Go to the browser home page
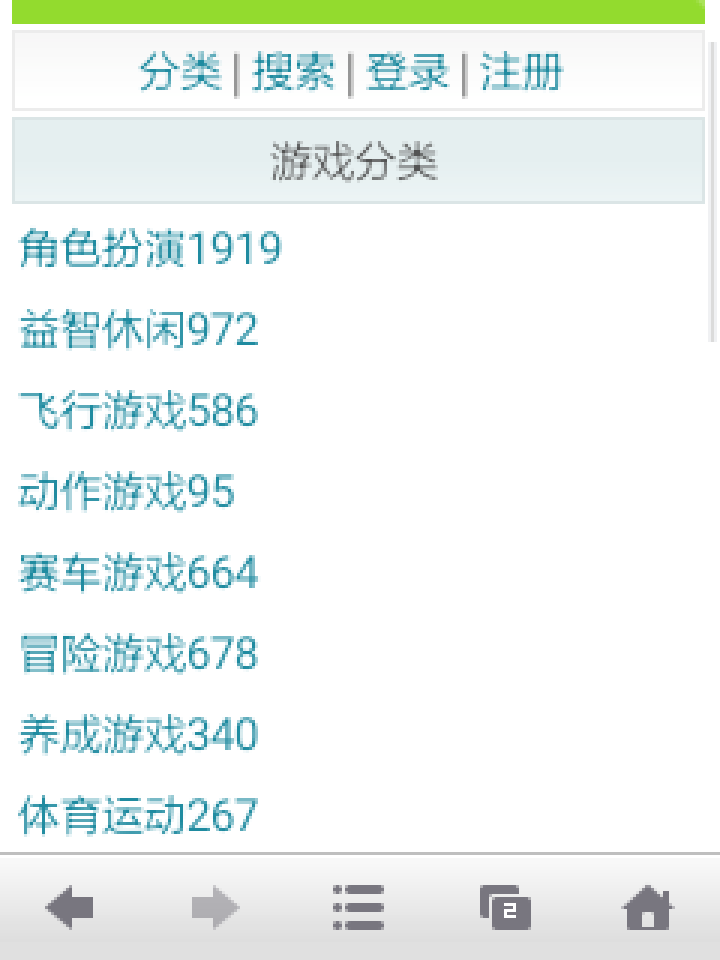Screen dimensions: 720x960 point(648,909)
